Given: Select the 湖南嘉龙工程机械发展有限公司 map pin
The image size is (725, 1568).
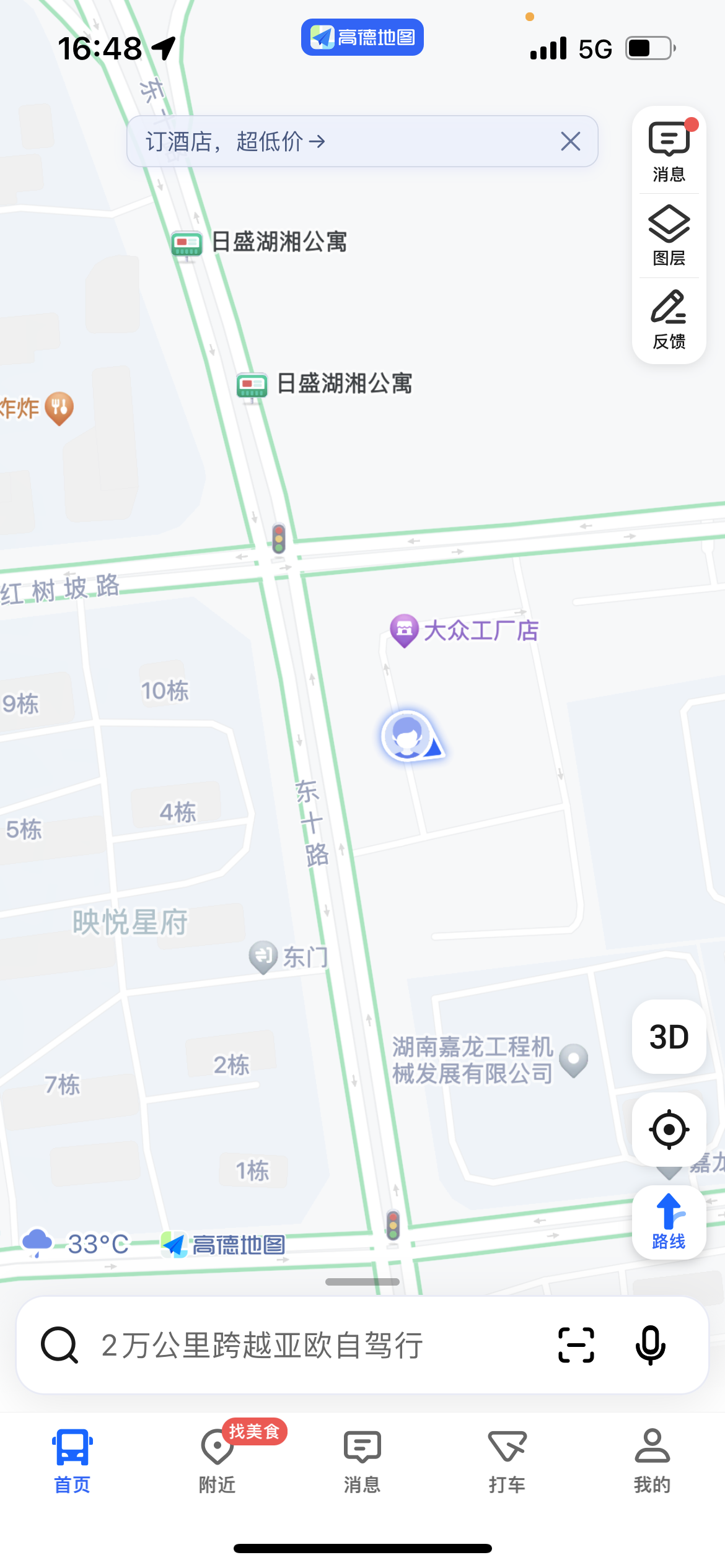Looking at the screenshot, I should click(x=573, y=1060).
